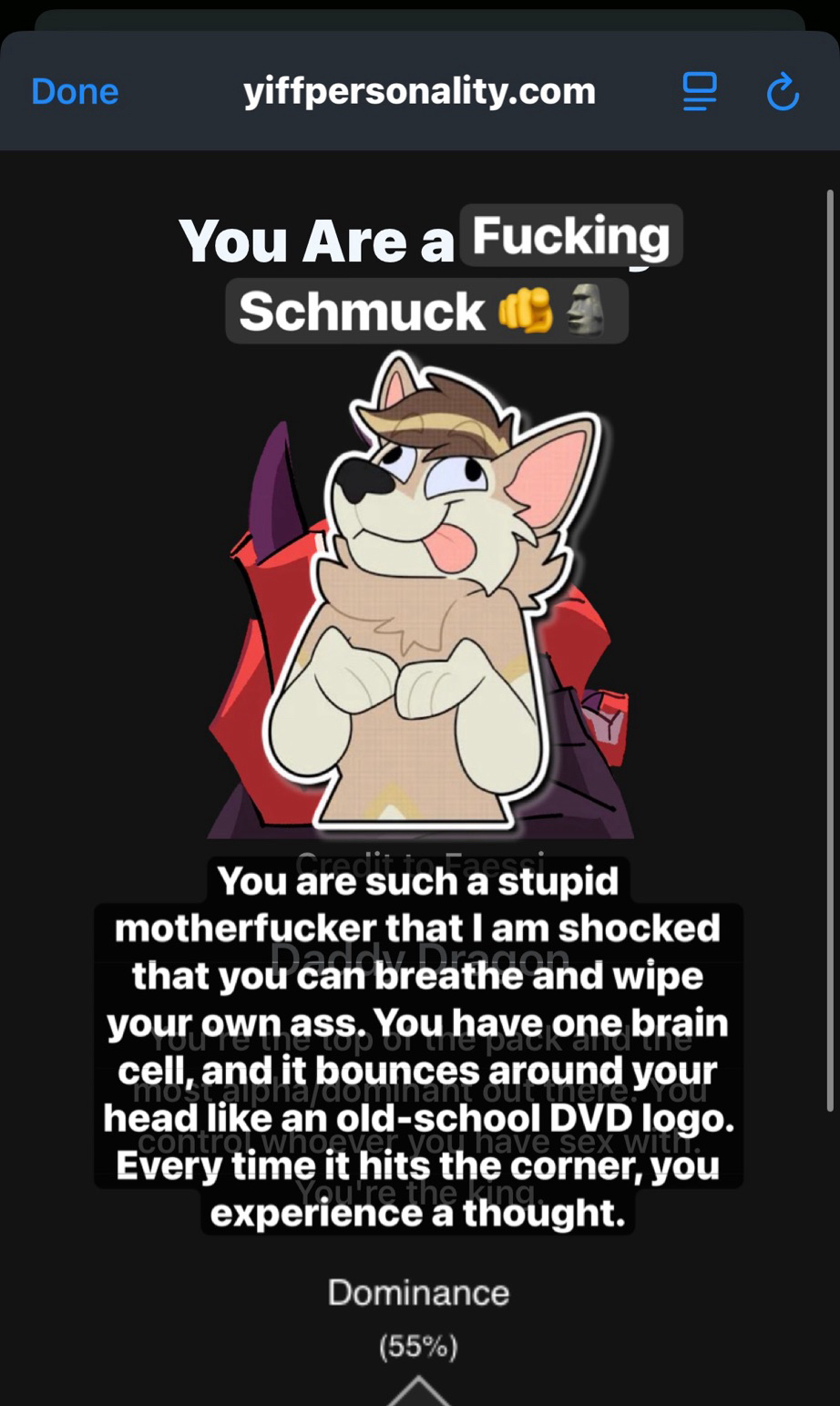Reload the yiffpersonality.com page

(x=783, y=92)
